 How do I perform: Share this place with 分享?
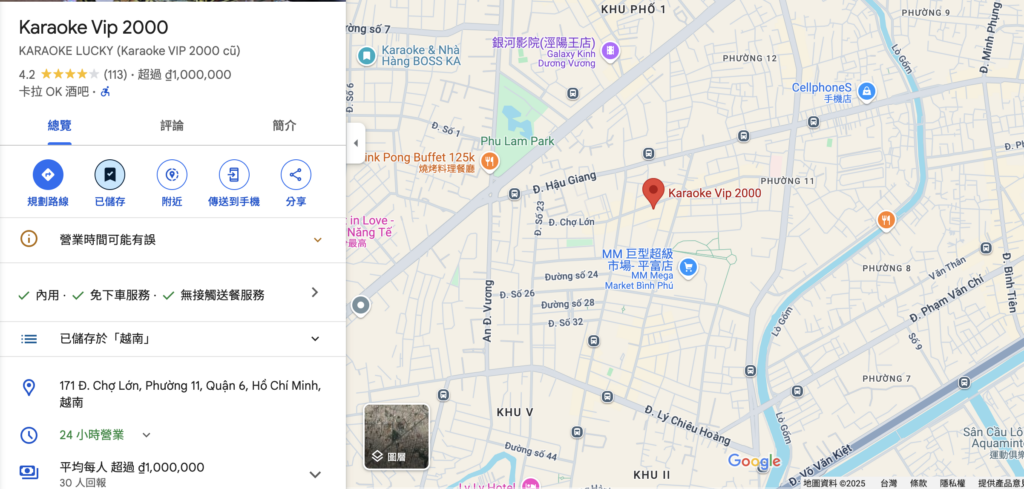(x=296, y=175)
